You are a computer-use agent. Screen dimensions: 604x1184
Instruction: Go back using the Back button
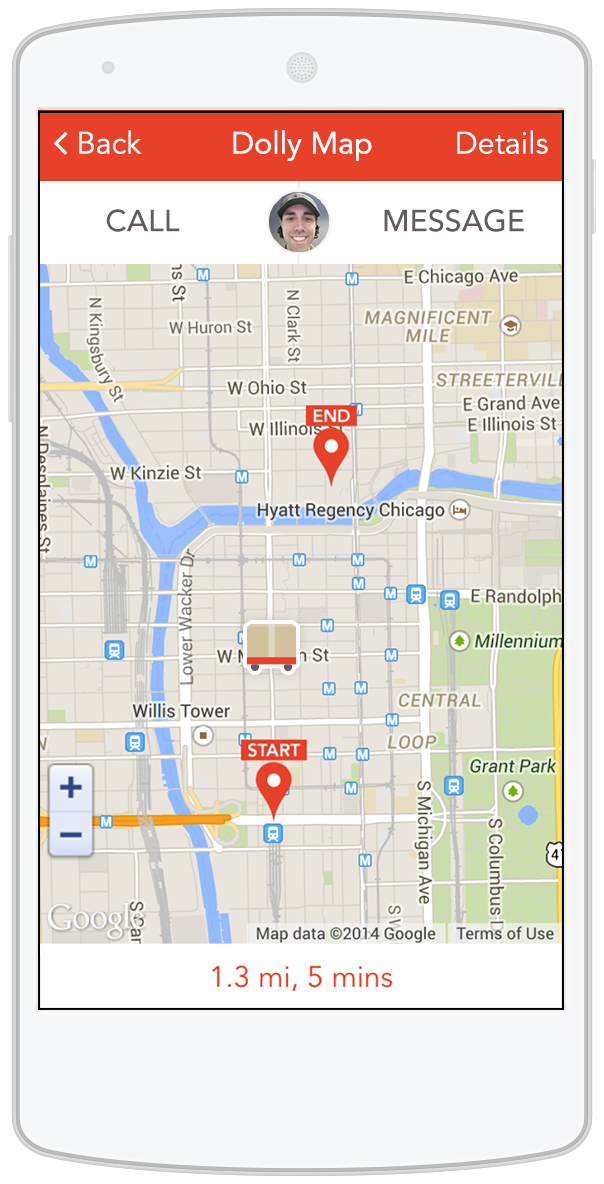97,144
